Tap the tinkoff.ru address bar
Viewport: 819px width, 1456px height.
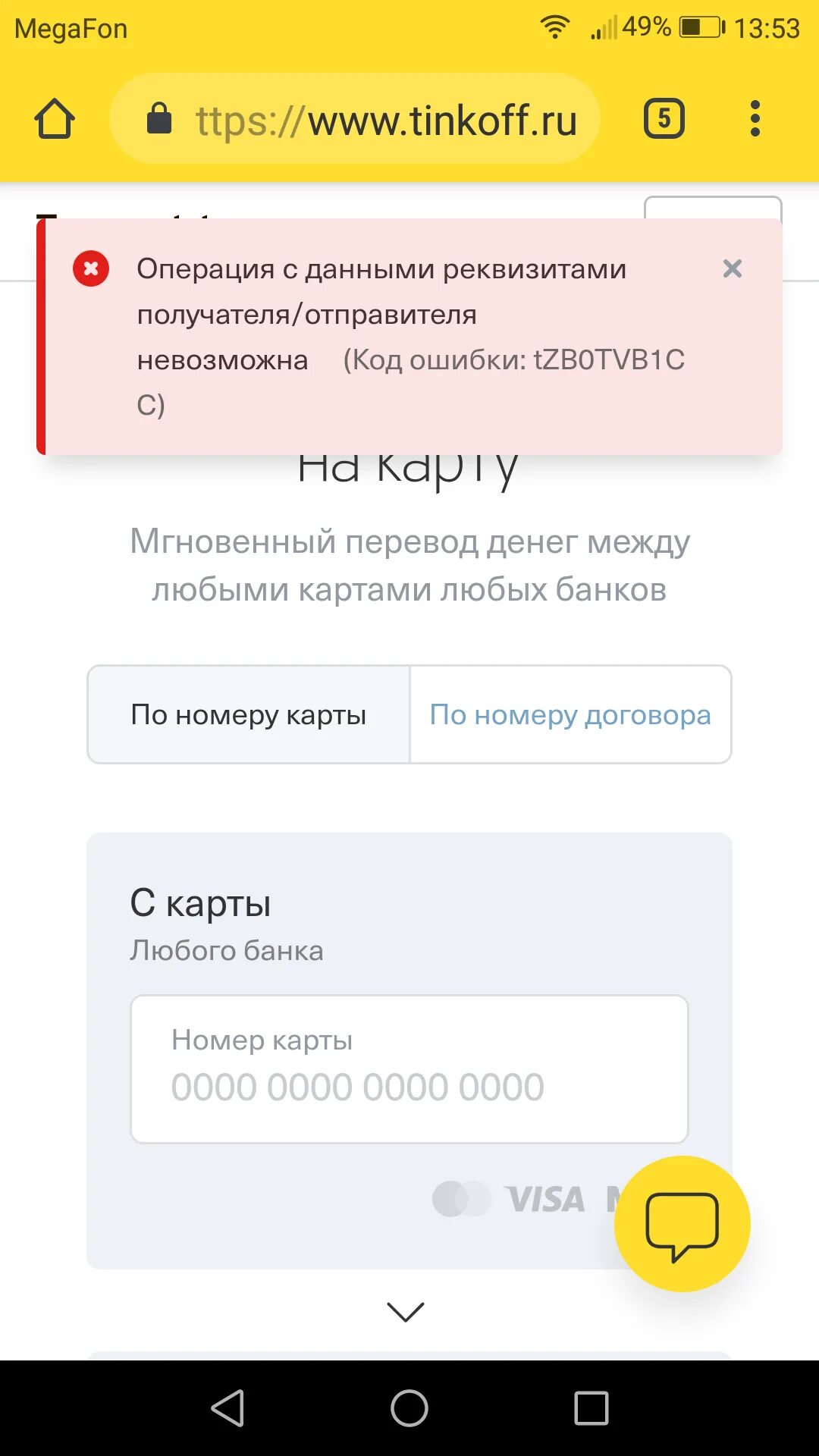(x=355, y=119)
